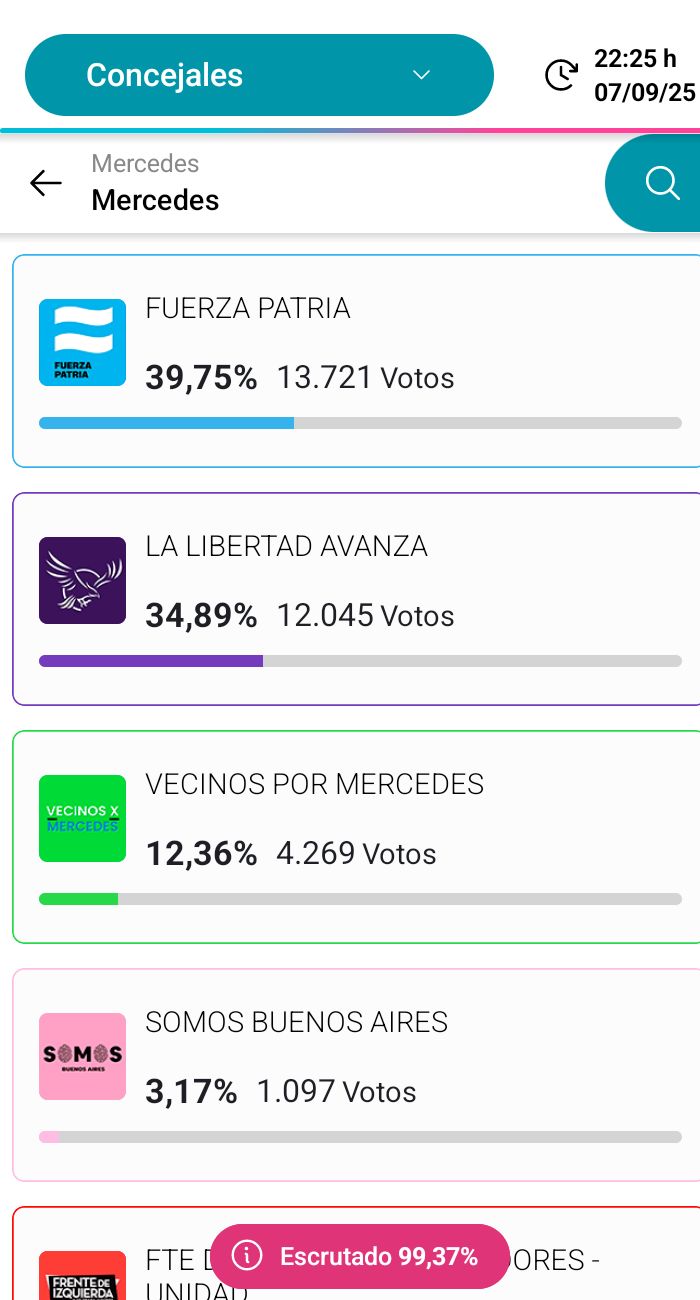This screenshot has height=1300, width=700.
Task: Open the Fuerza Patria results card
Action: click(x=356, y=361)
